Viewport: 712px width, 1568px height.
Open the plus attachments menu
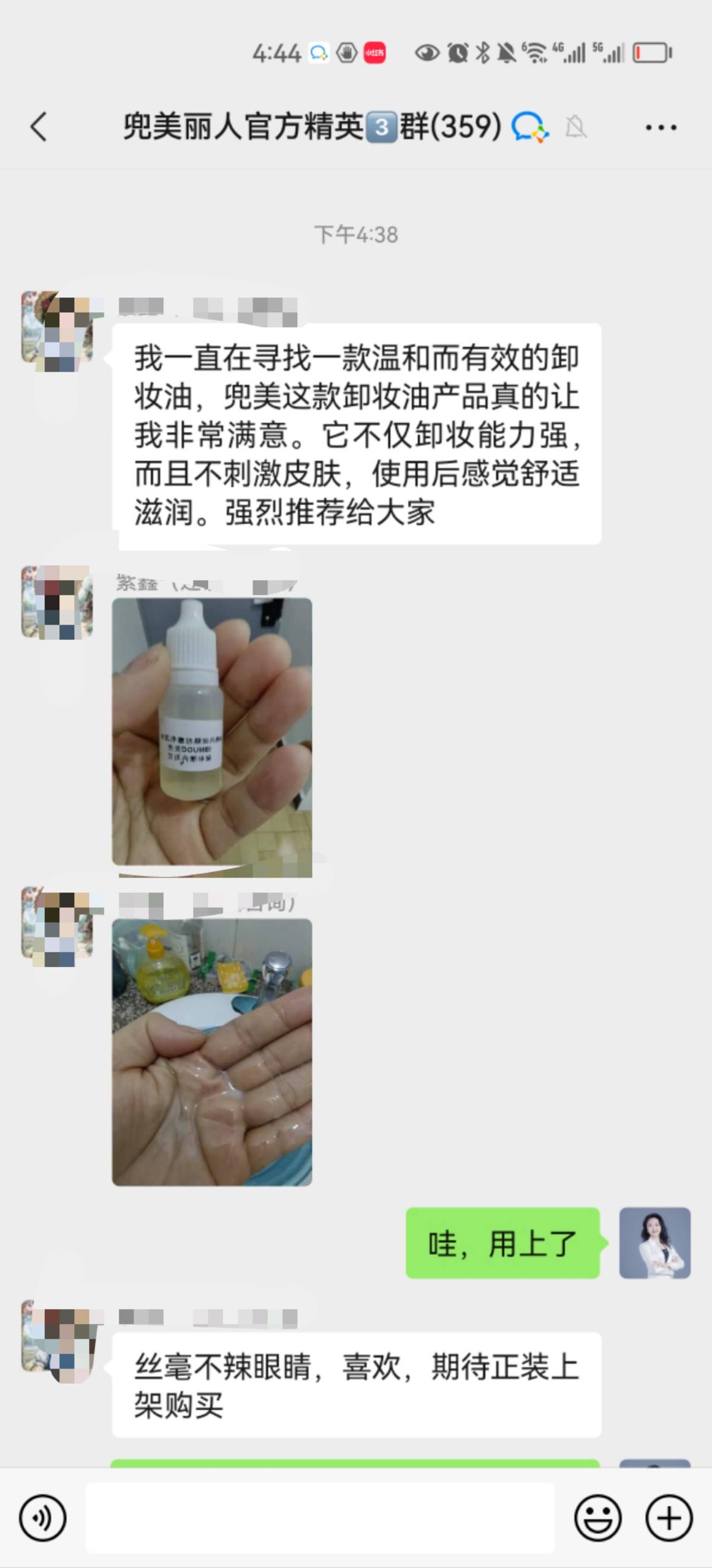tap(669, 1518)
